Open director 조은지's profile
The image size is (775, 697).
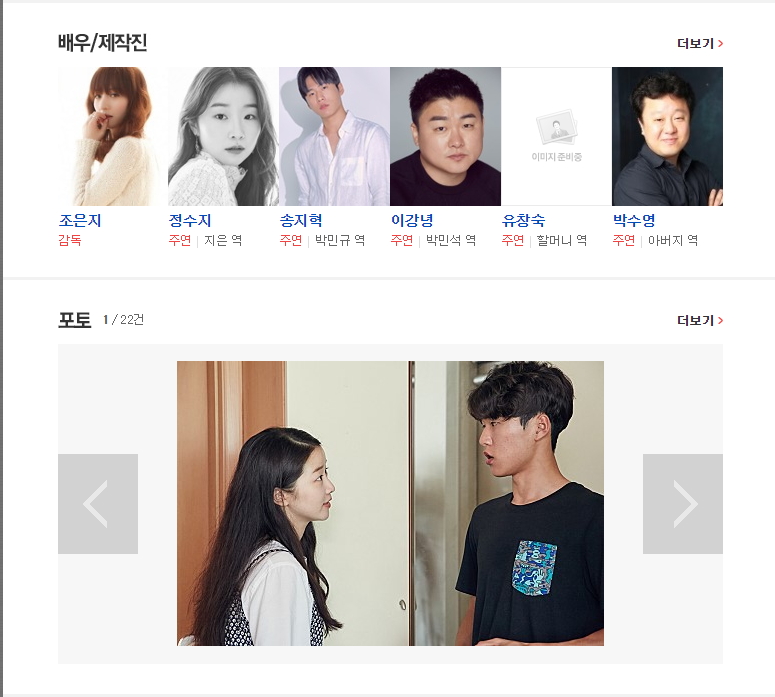pos(80,220)
